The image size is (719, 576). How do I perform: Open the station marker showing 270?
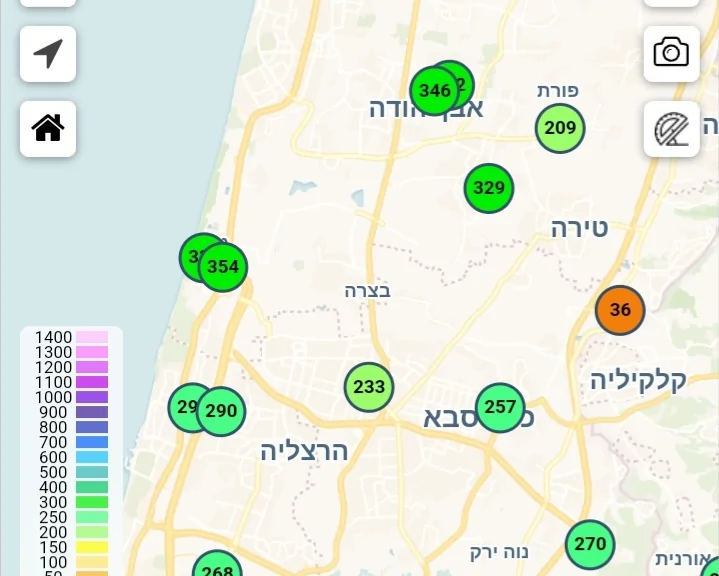590,545
